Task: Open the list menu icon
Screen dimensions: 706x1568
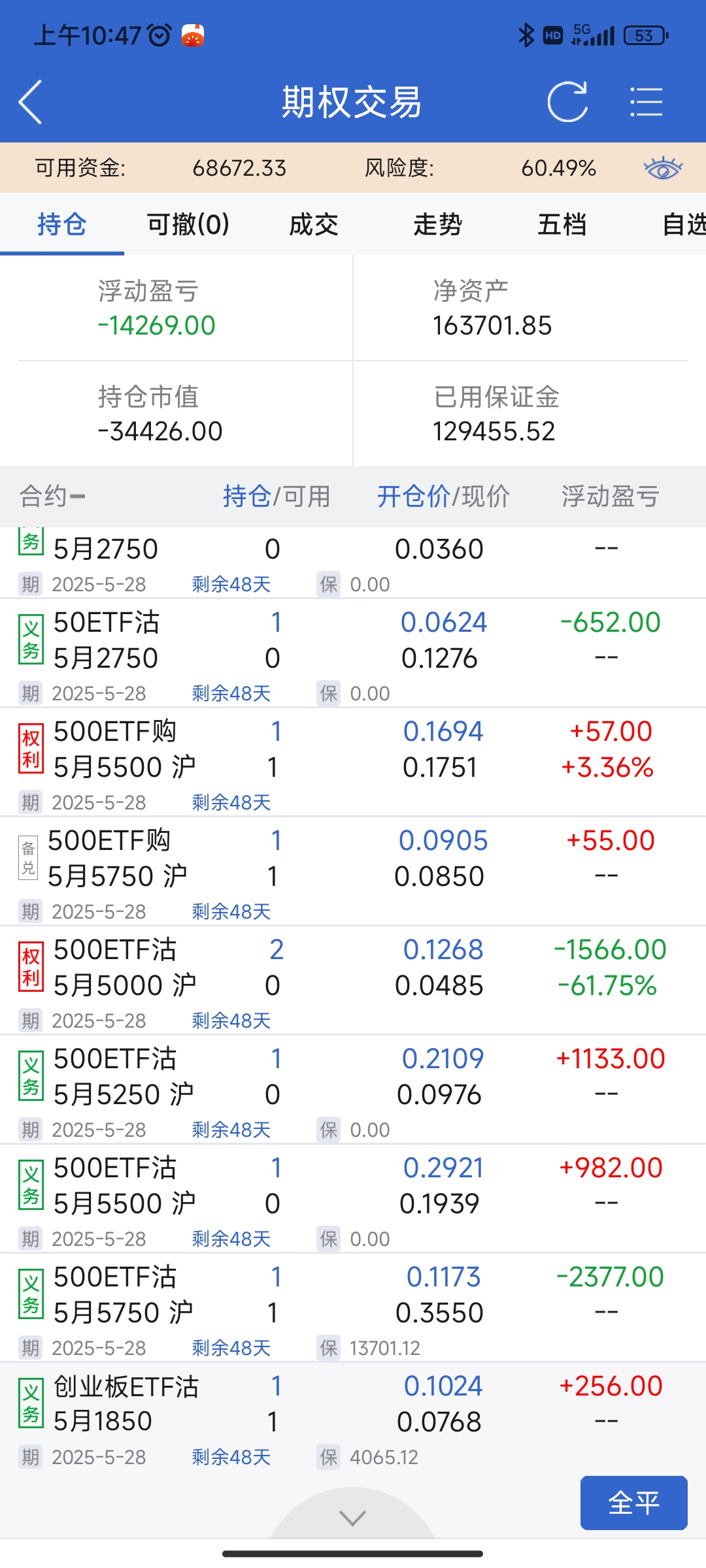Action: [x=646, y=102]
